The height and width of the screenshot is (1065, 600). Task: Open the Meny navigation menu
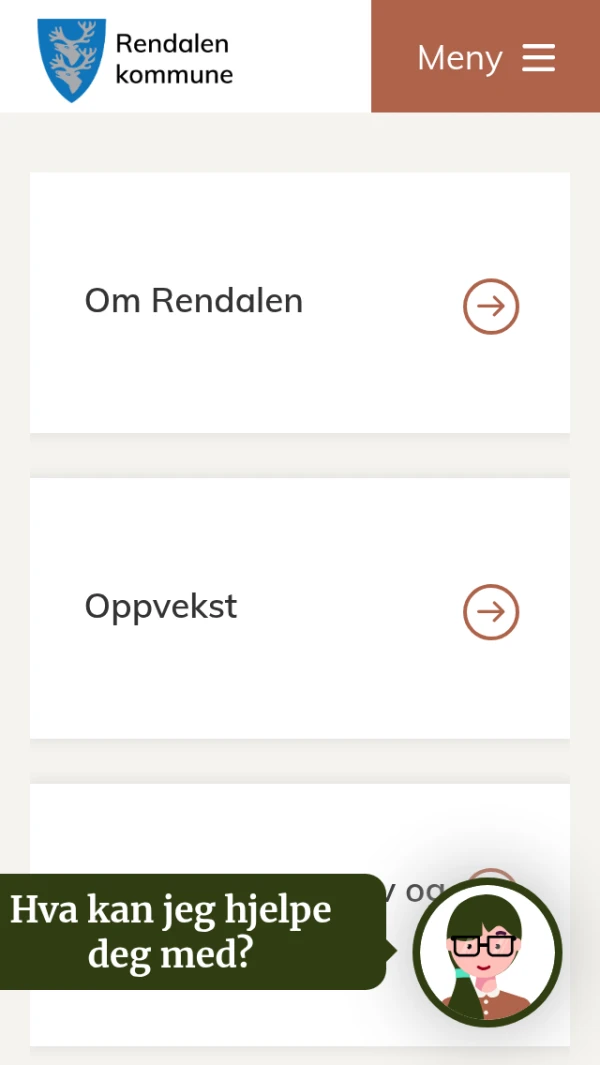[485, 57]
